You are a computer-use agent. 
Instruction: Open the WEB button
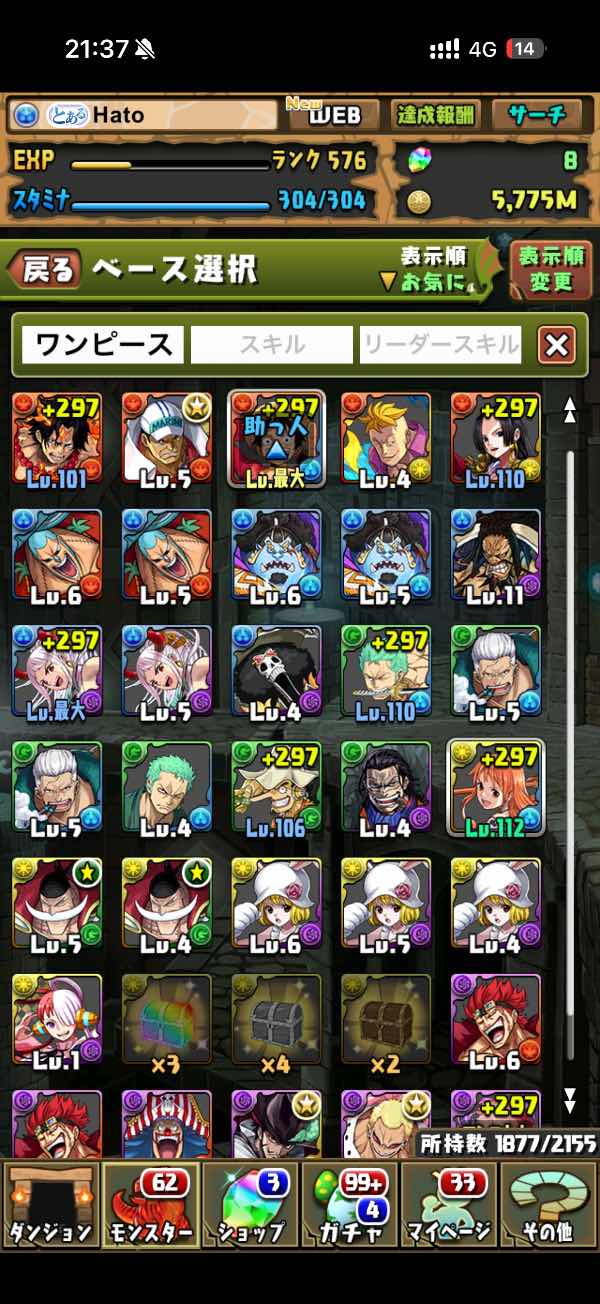(333, 115)
